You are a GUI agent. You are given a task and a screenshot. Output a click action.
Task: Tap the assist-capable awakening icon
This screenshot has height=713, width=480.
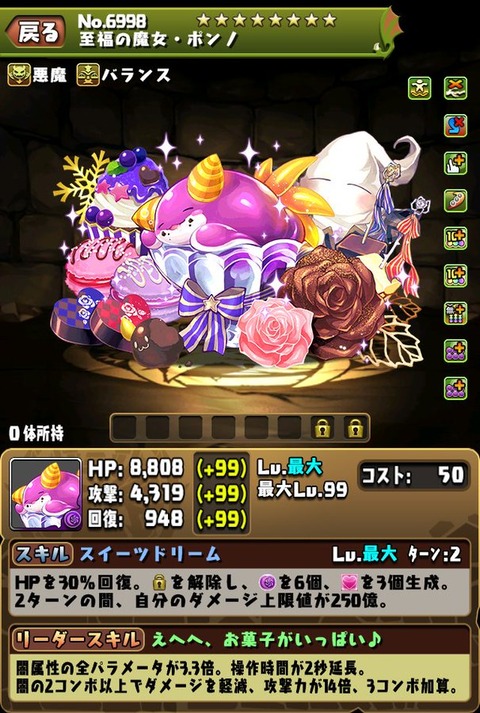tap(419, 88)
